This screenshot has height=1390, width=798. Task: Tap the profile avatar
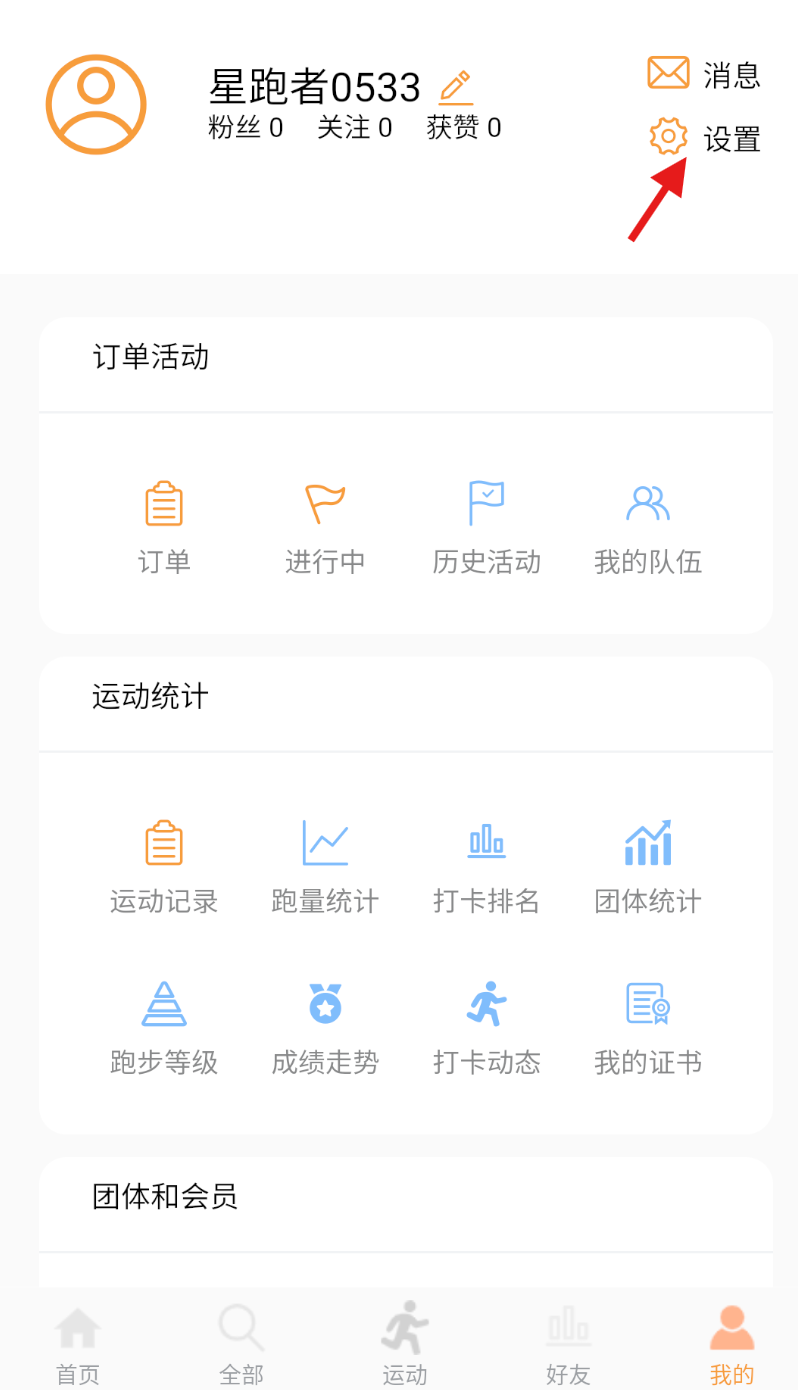[96, 104]
